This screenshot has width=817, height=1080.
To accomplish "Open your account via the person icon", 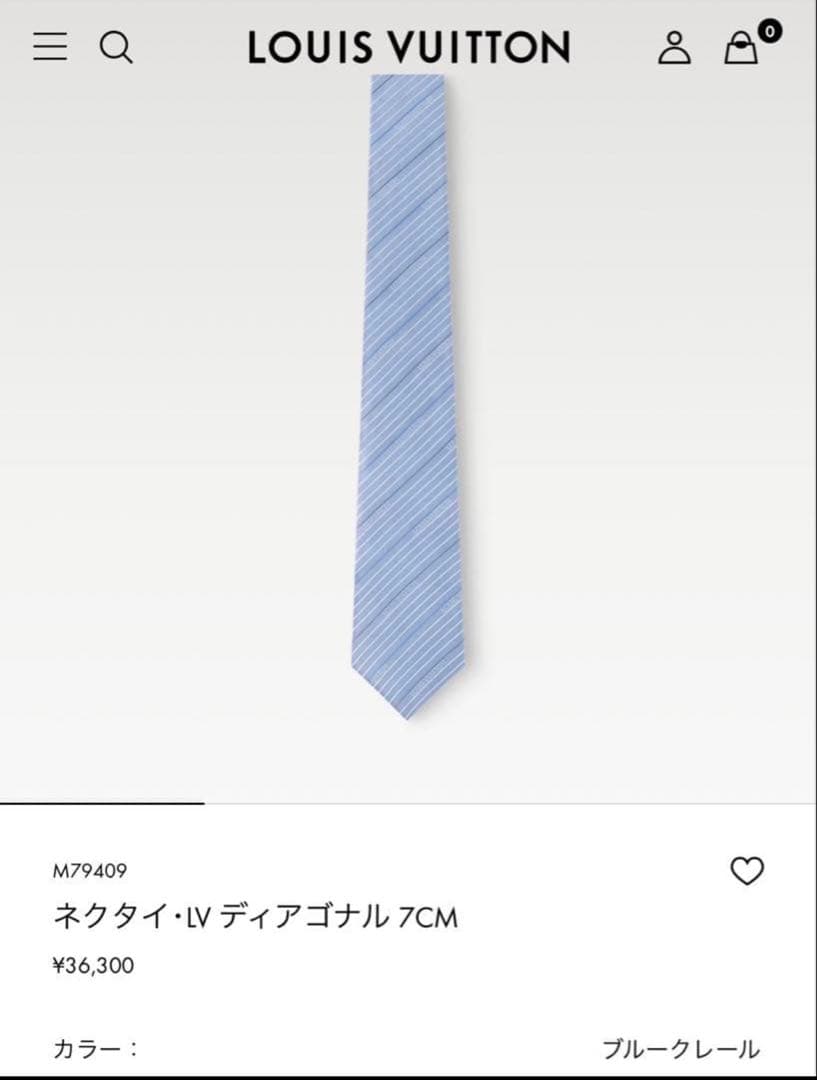I will pyautogui.click(x=676, y=48).
